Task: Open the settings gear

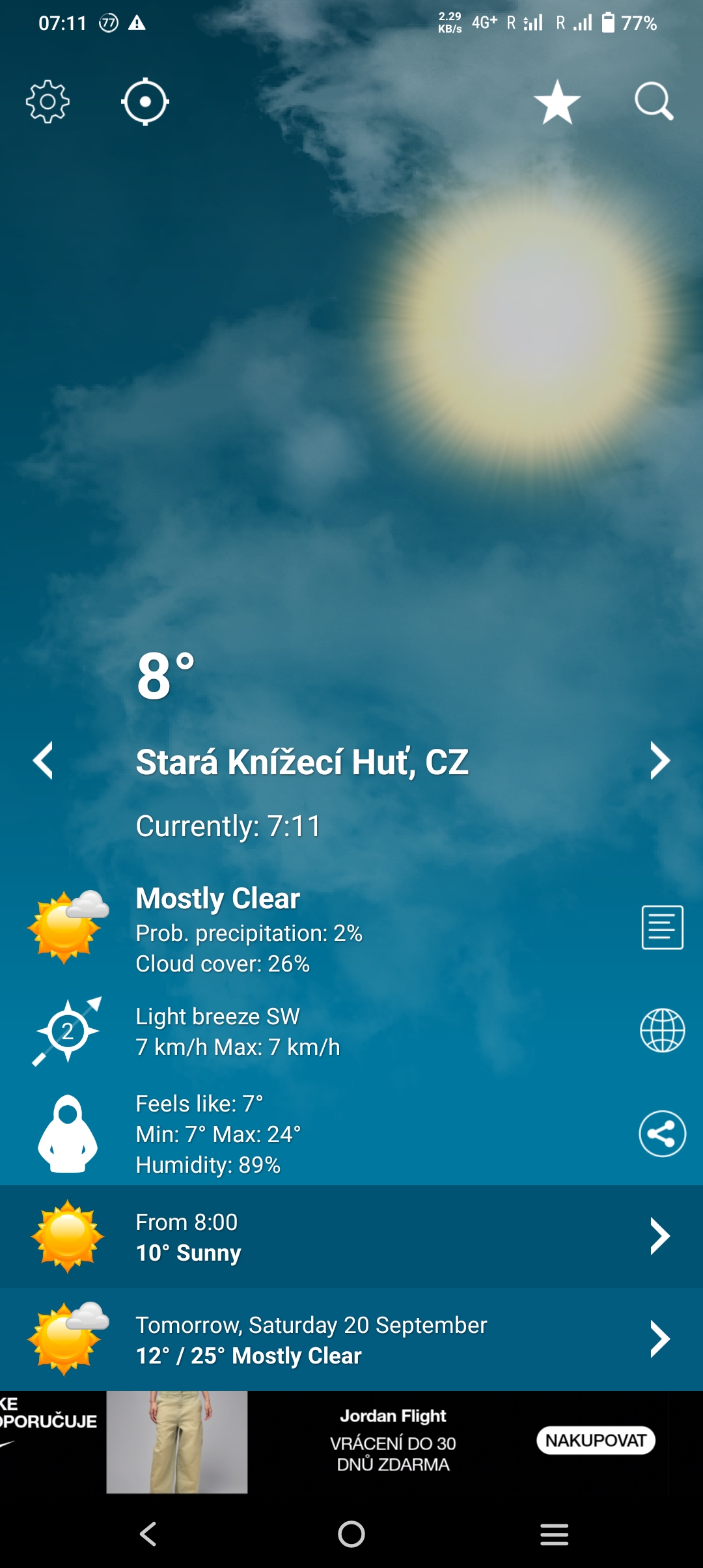Action: click(48, 102)
